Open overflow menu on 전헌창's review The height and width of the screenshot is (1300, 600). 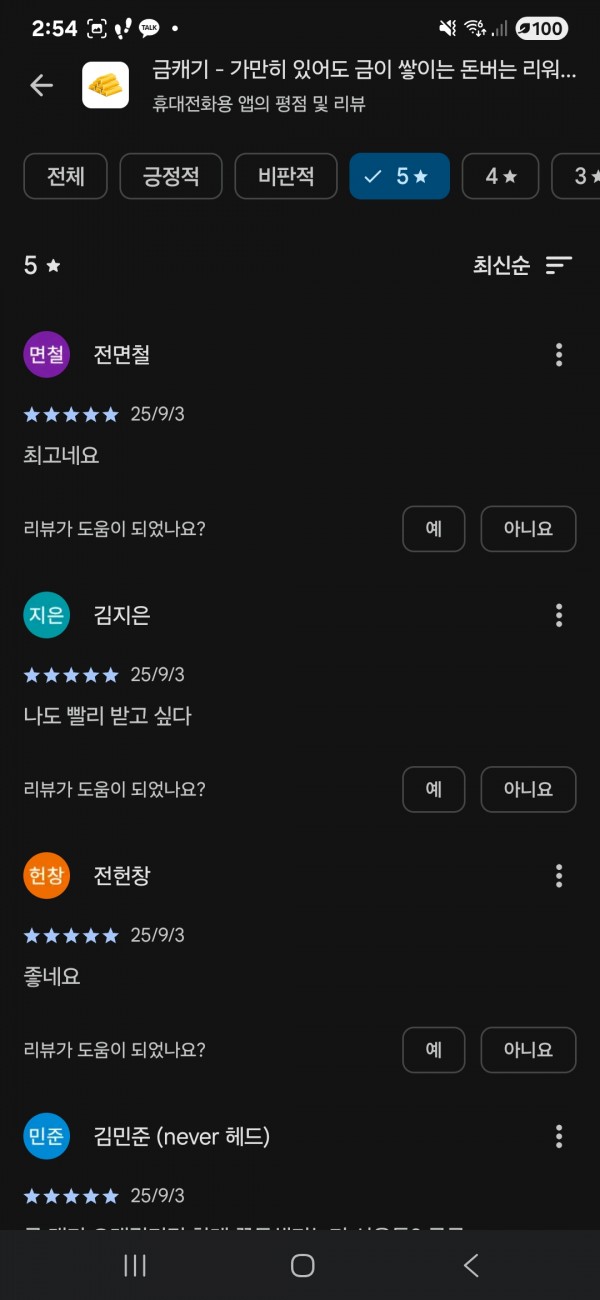tap(558, 876)
